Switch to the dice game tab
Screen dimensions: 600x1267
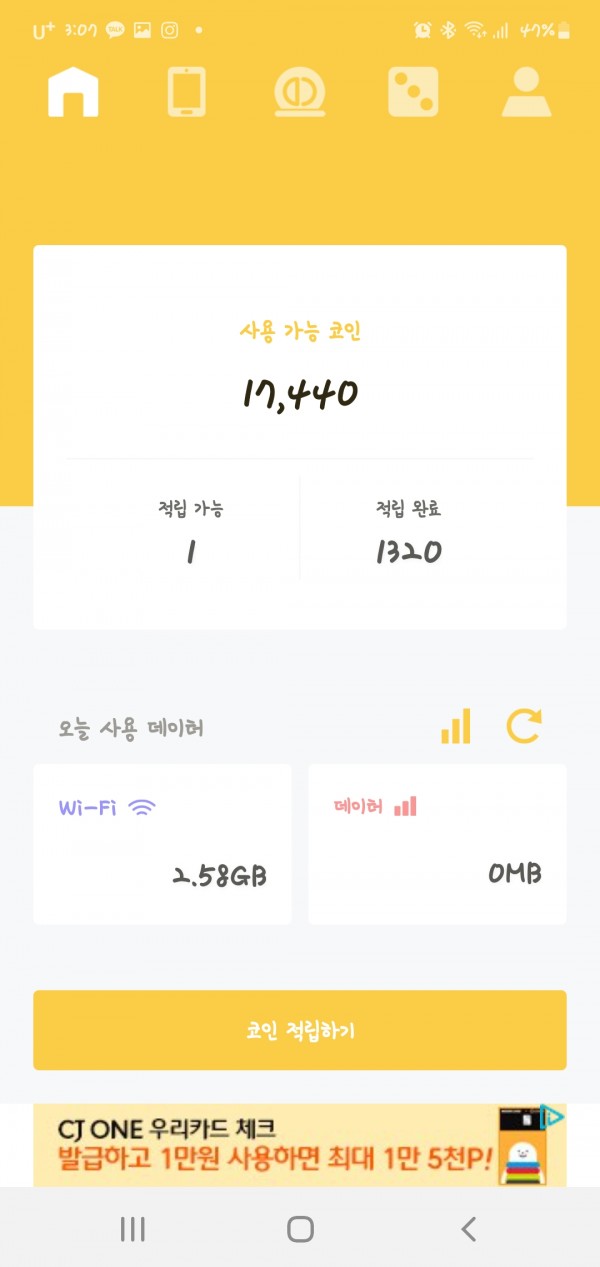(413, 92)
